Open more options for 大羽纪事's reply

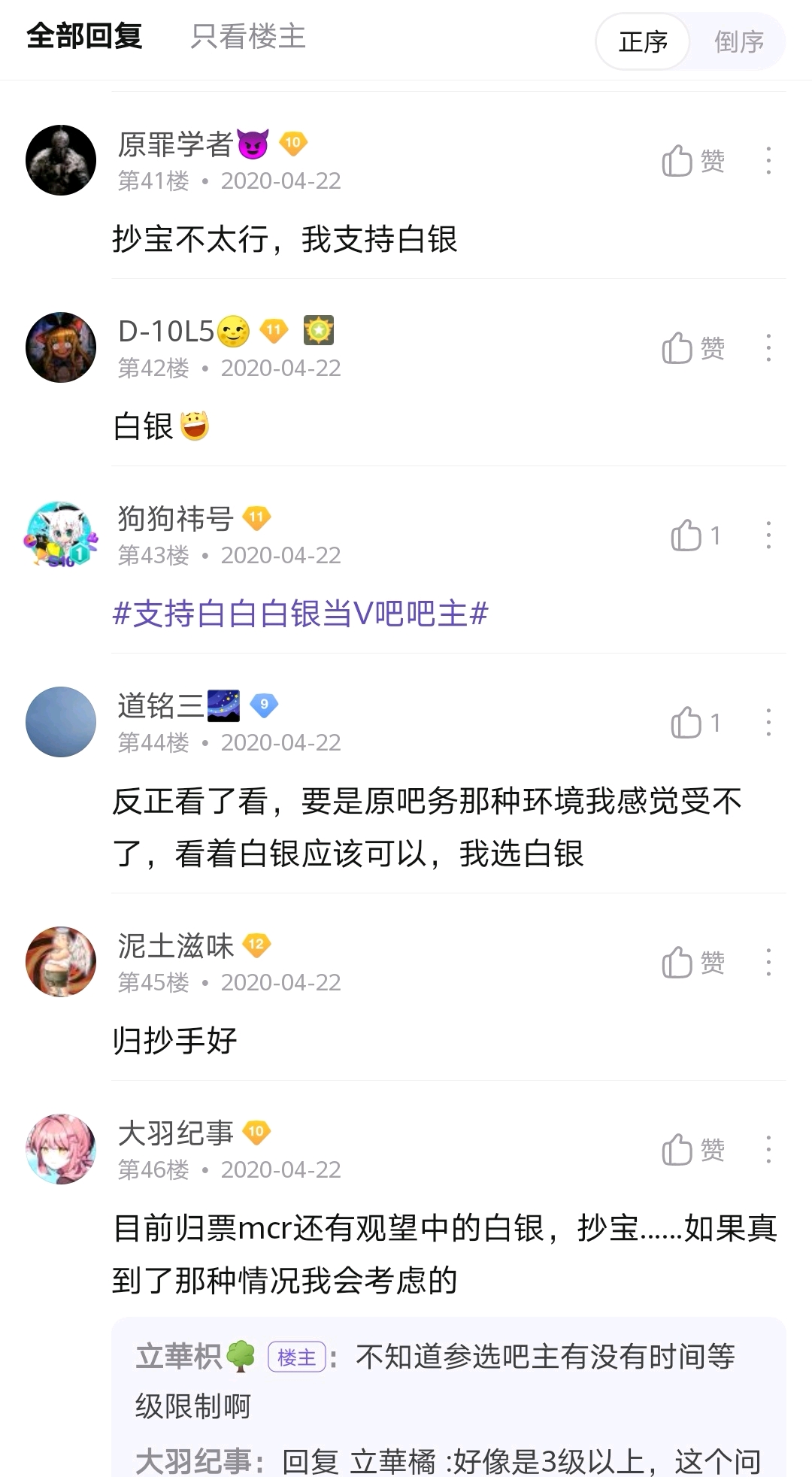[x=768, y=1150]
